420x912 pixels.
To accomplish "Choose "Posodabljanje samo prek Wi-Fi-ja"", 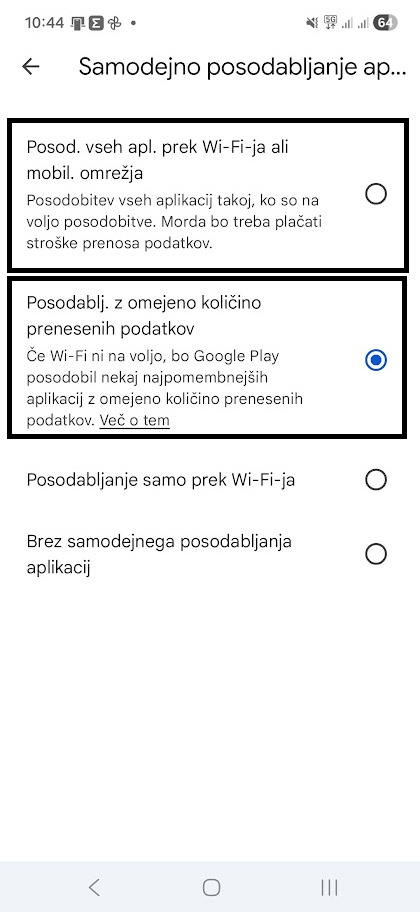I will (x=210, y=480).
